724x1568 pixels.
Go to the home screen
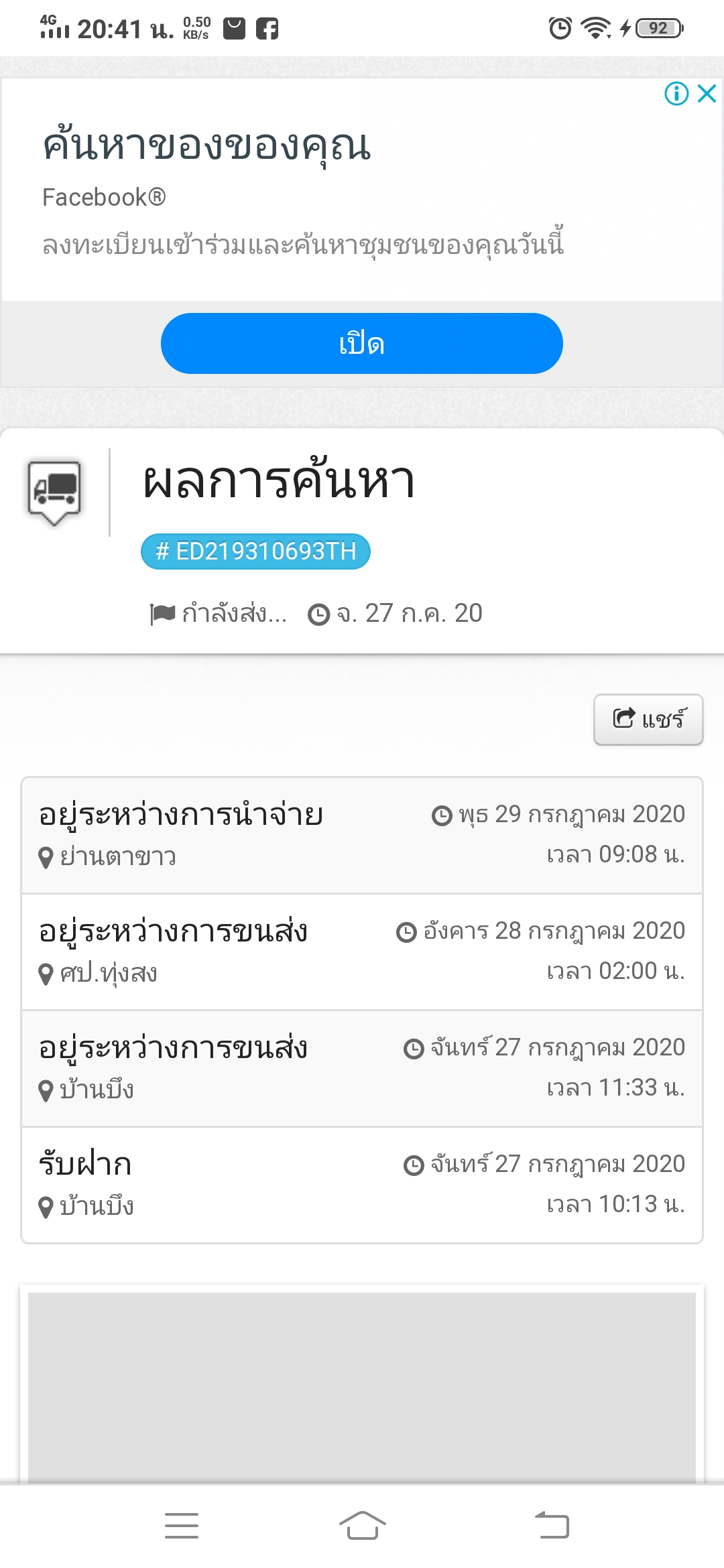click(x=362, y=1526)
